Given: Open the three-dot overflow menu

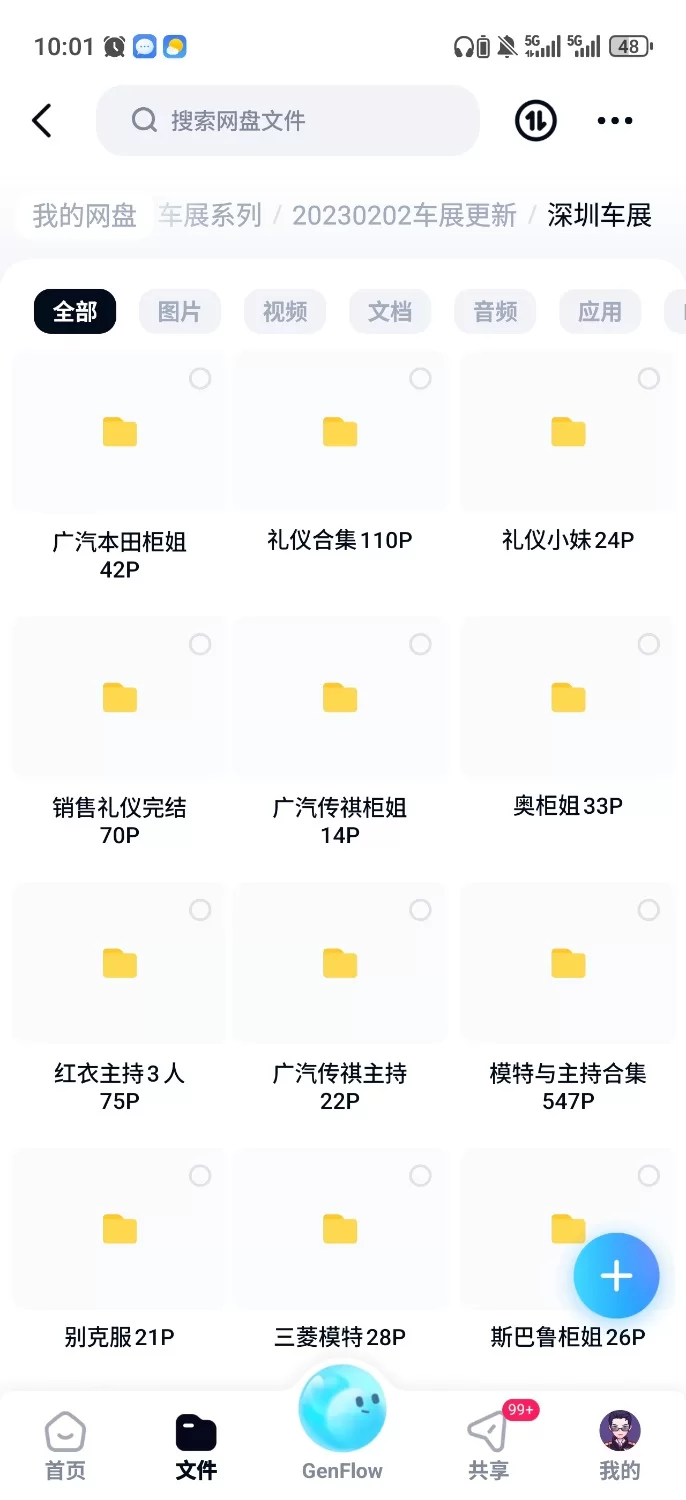Looking at the screenshot, I should tap(614, 121).
